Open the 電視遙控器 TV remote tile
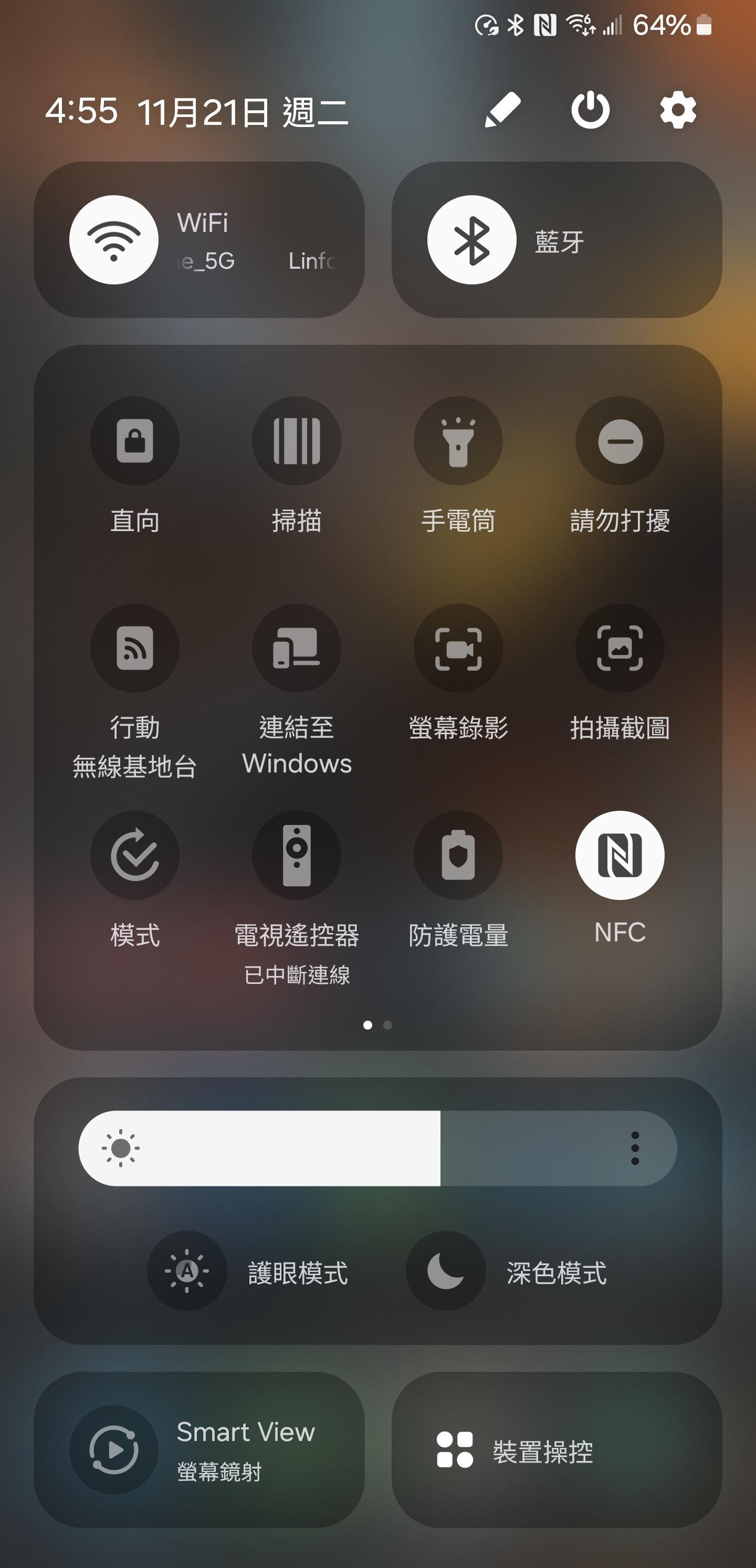Viewport: 756px width, 1568px height. click(x=297, y=855)
